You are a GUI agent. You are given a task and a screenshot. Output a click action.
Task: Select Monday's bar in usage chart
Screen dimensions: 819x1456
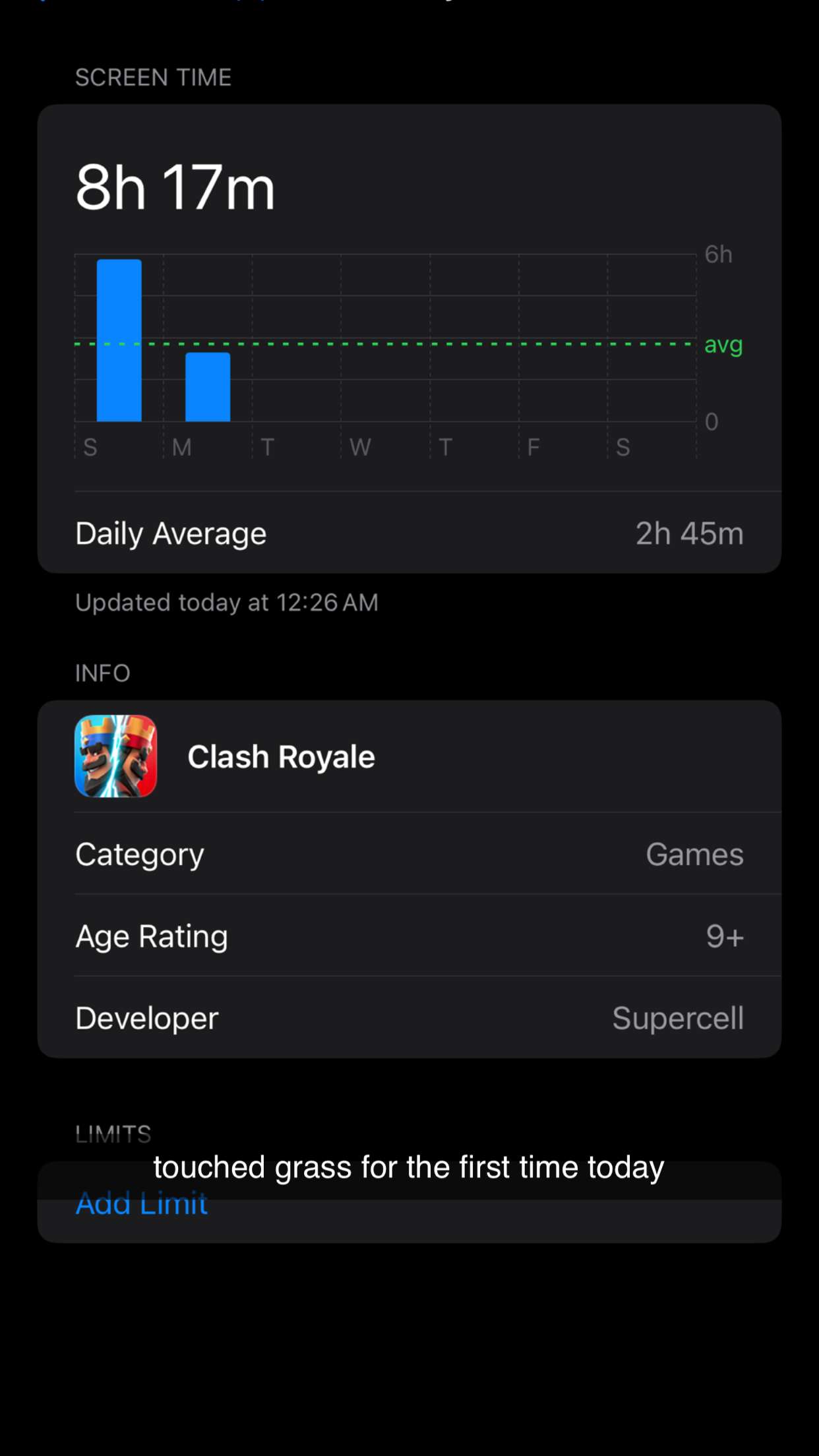pyautogui.click(x=208, y=387)
